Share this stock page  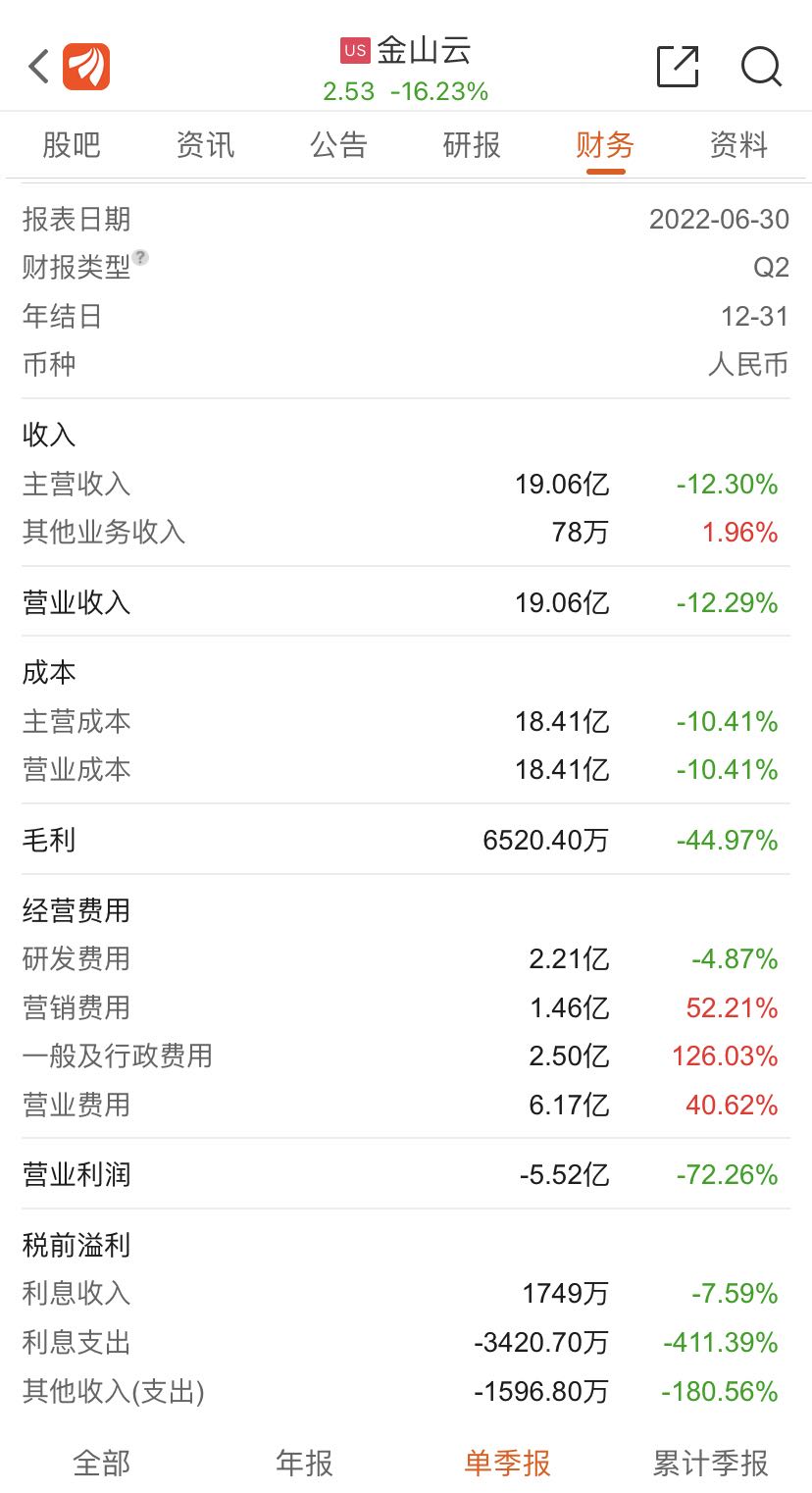coord(678,67)
